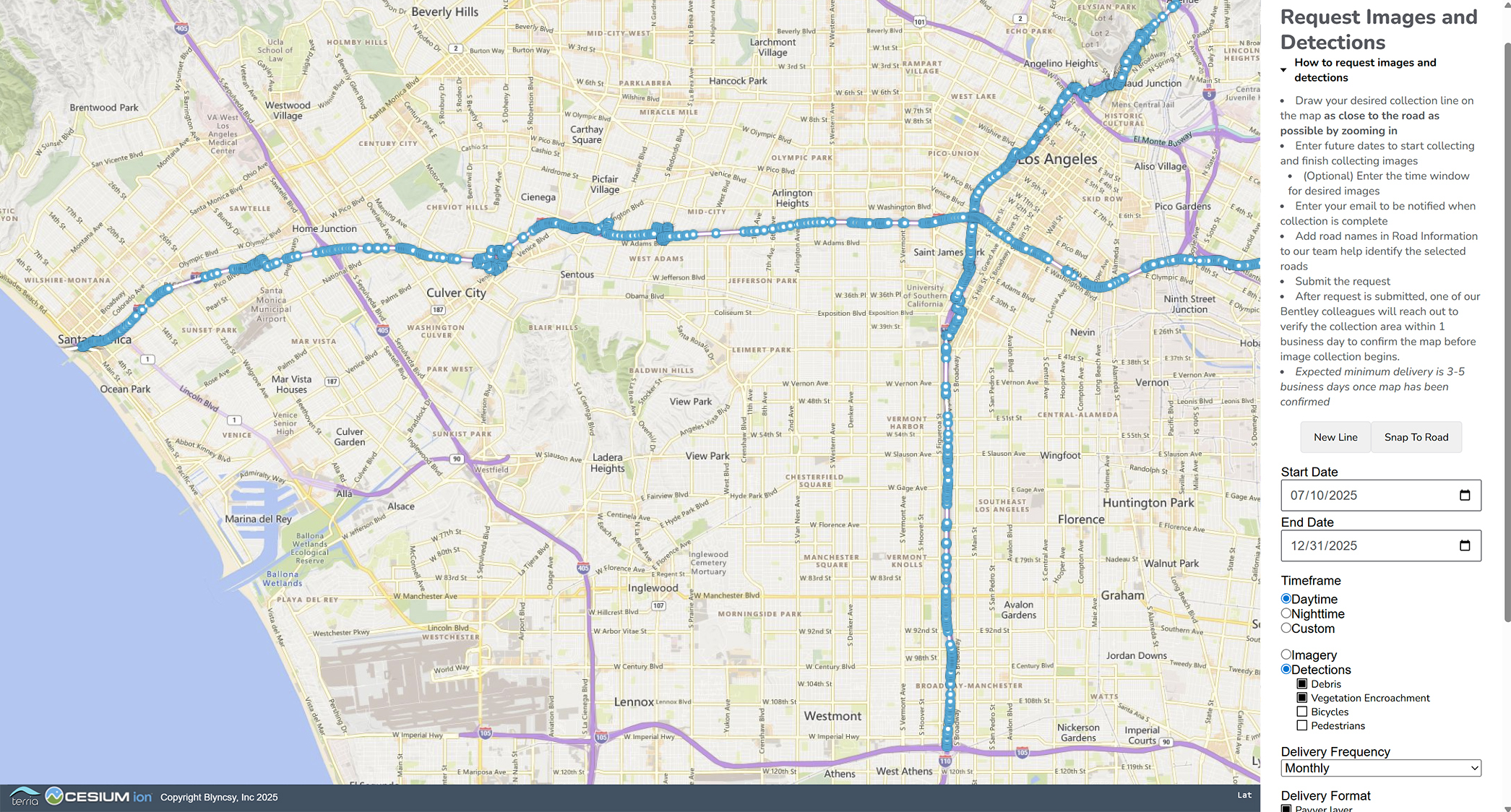
Task: Collapse the 'How to request images' section
Action: [x=1283, y=70]
